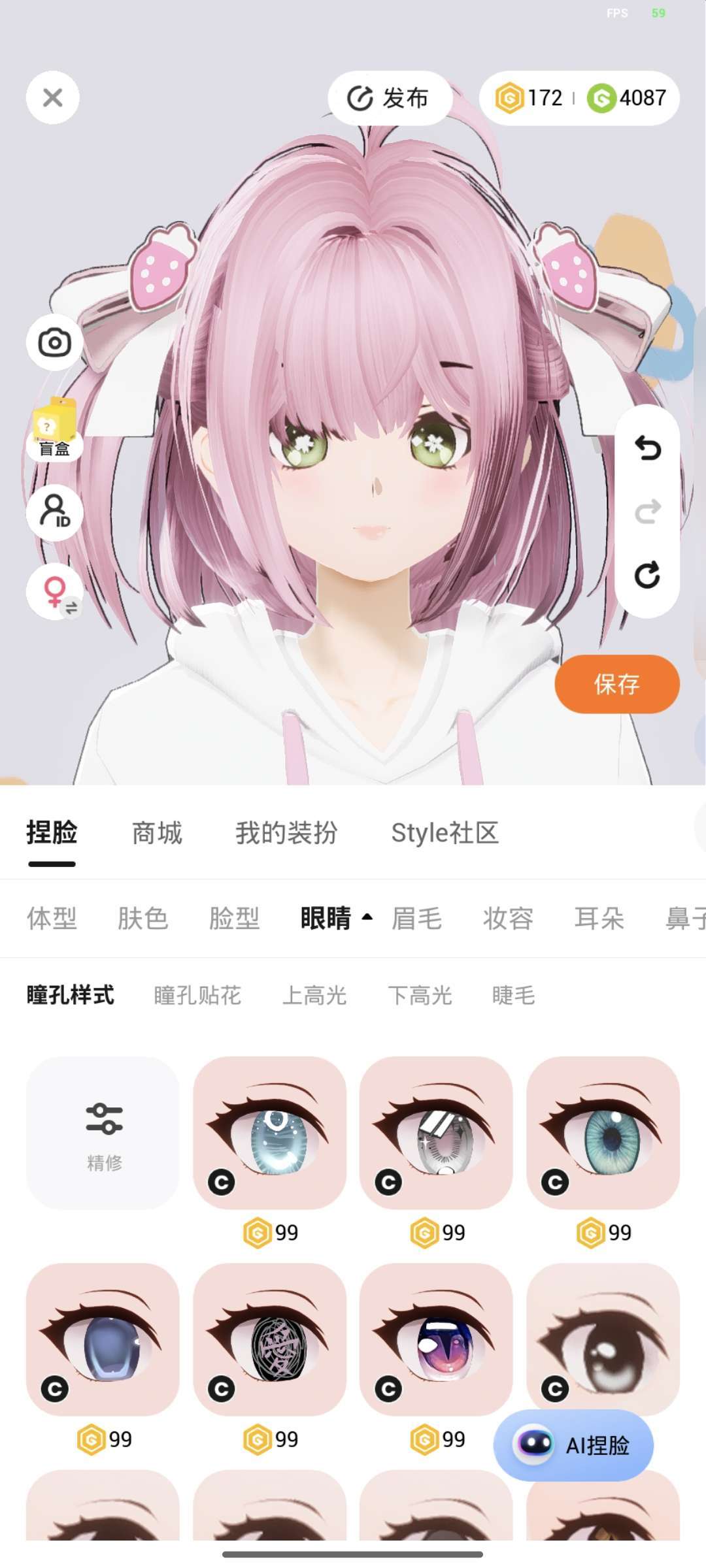Undo the last change
This screenshot has height=1568, width=706.
(x=647, y=448)
